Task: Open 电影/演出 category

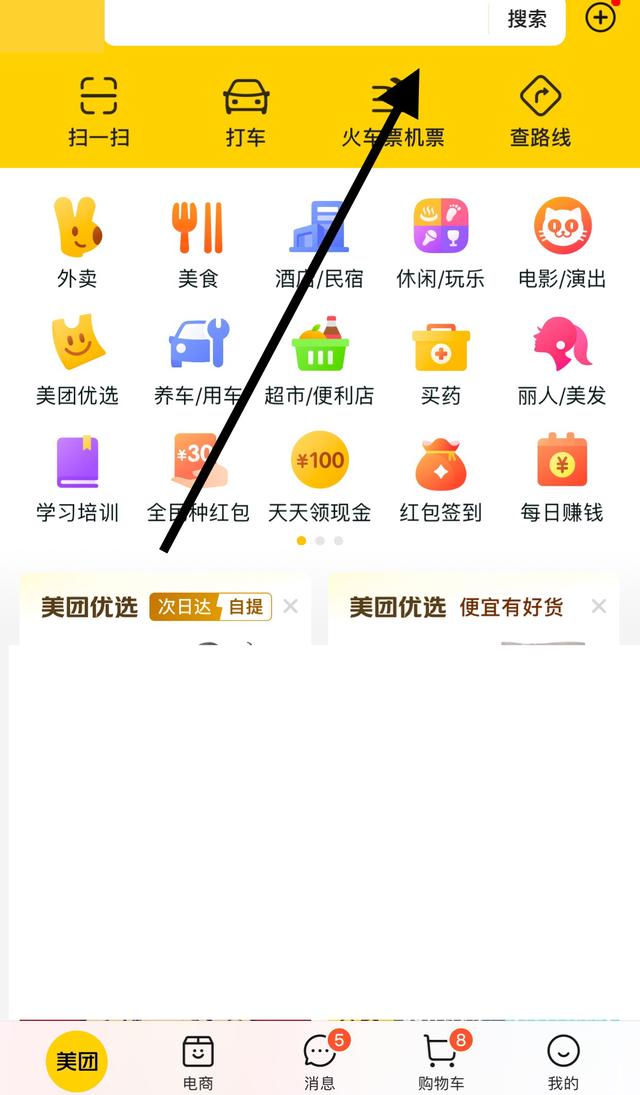Action: coord(562,243)
